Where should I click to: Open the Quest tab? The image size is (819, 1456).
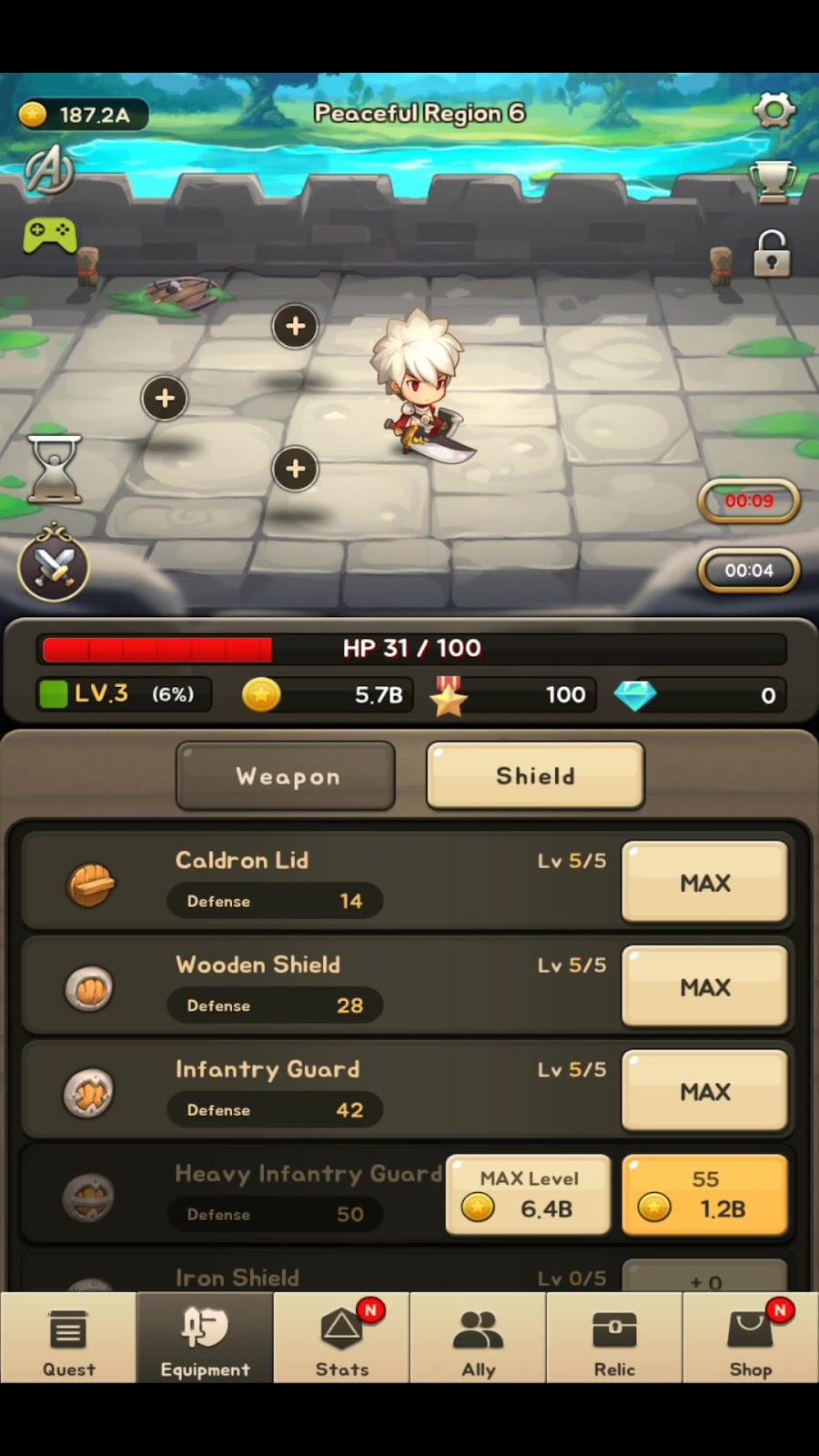68,1340
